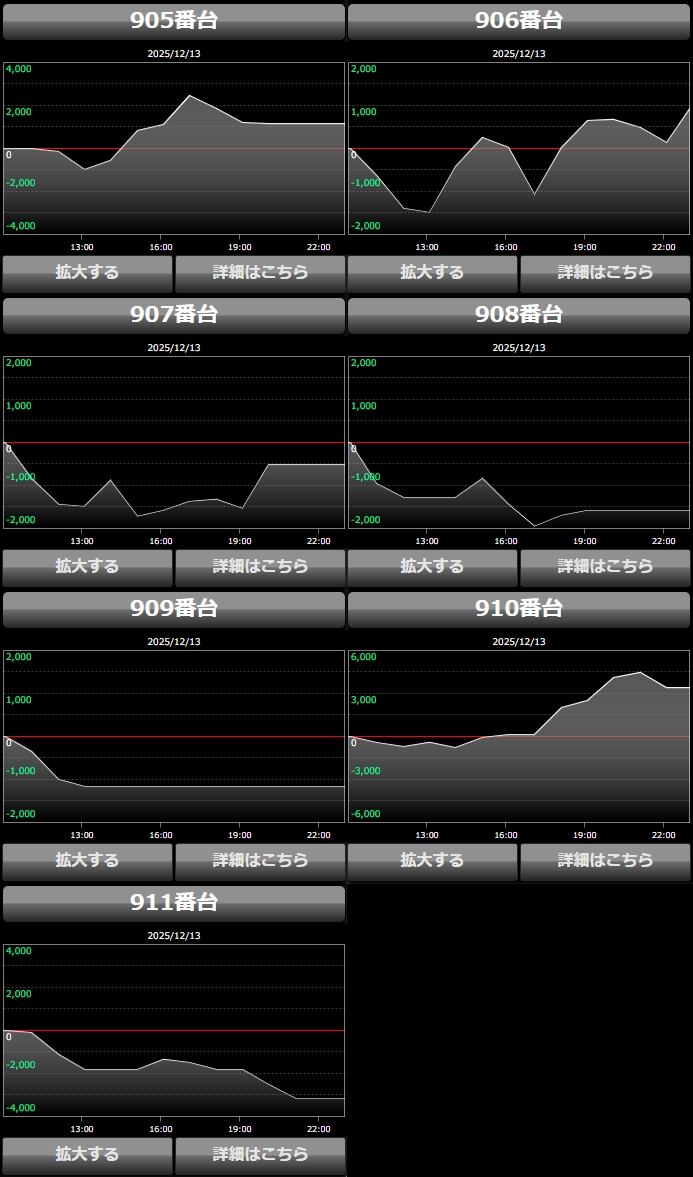
Task: Open 詳細はこちら for machine 905
Action: pos(260,273)
